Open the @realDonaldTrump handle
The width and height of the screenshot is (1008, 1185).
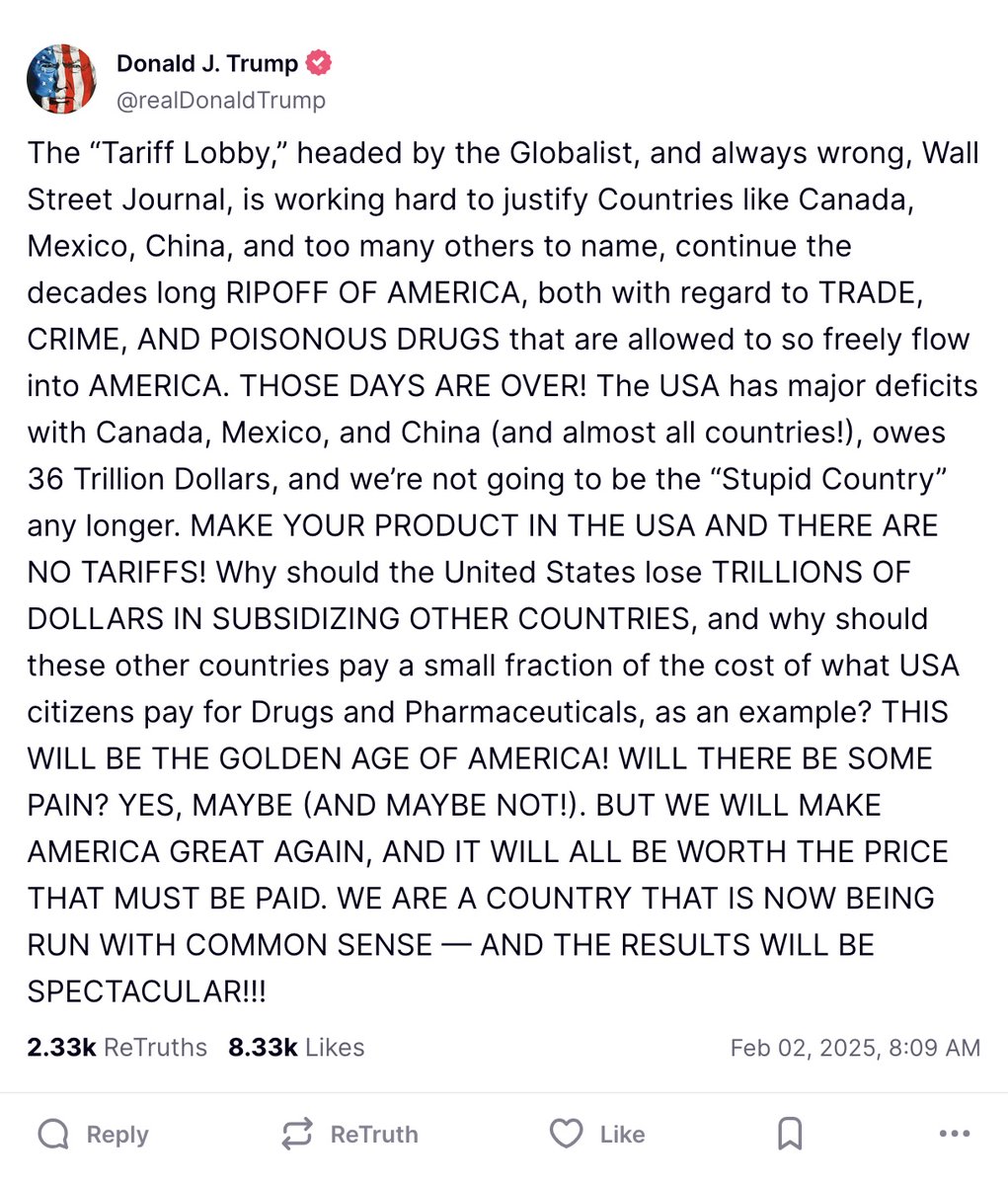(x=220, y=100)
